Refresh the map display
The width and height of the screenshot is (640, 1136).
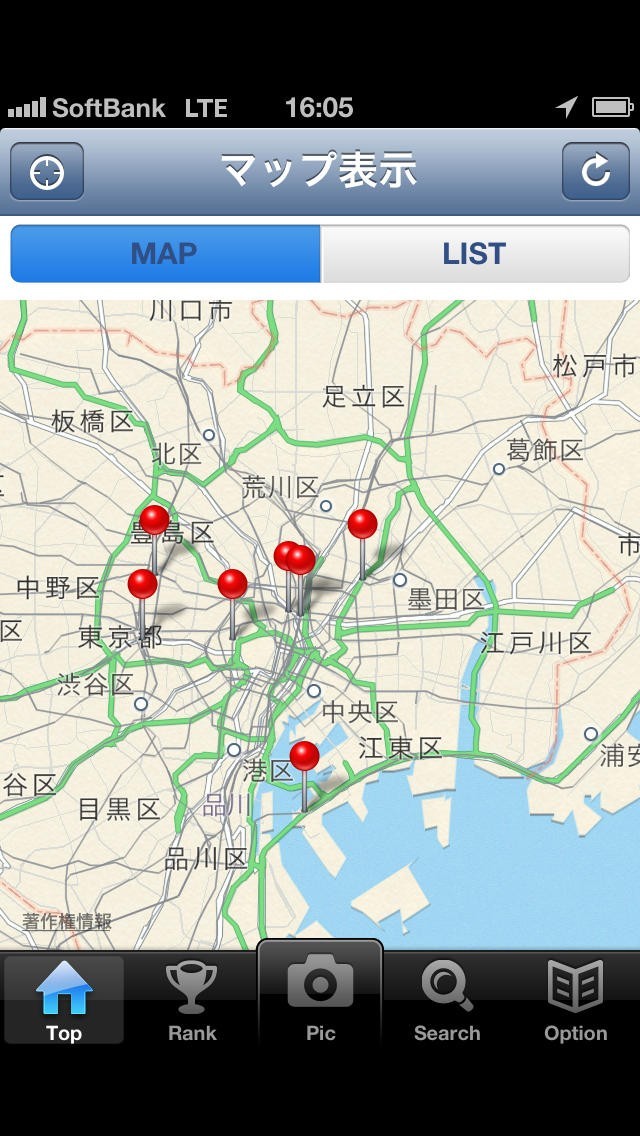(595, 172)
